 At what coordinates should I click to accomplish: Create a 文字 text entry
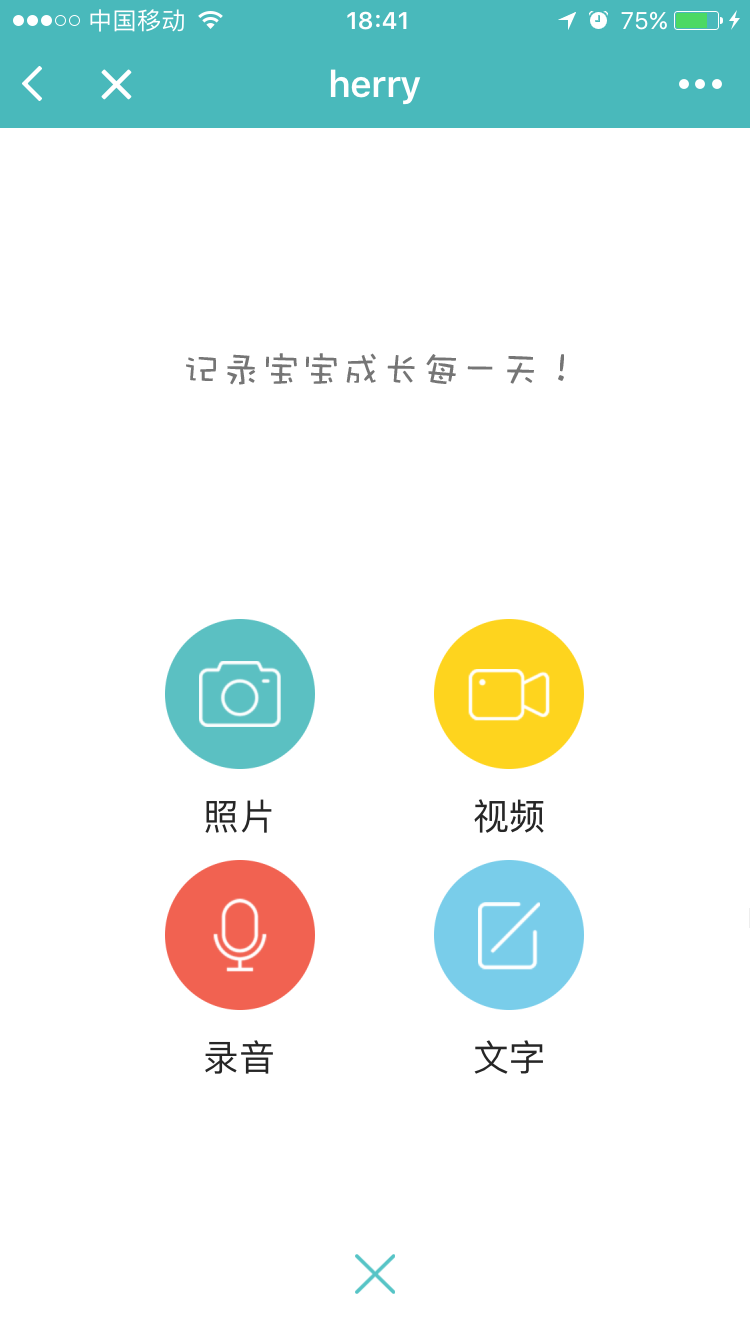[x=509, y=935]
